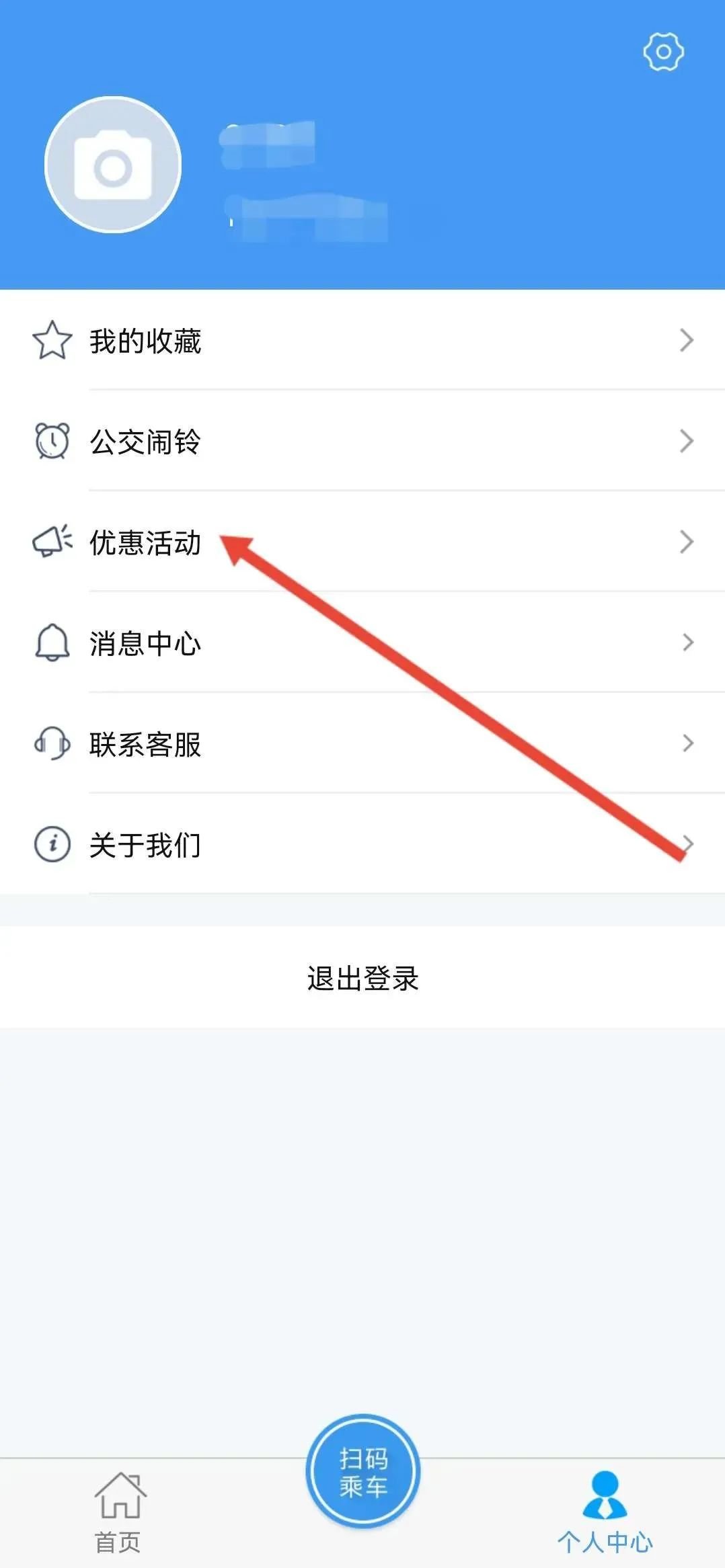The height and width of the screenshot is (1568, 725).
Task: Open the settings gear icon
Action: coord(663,52)
